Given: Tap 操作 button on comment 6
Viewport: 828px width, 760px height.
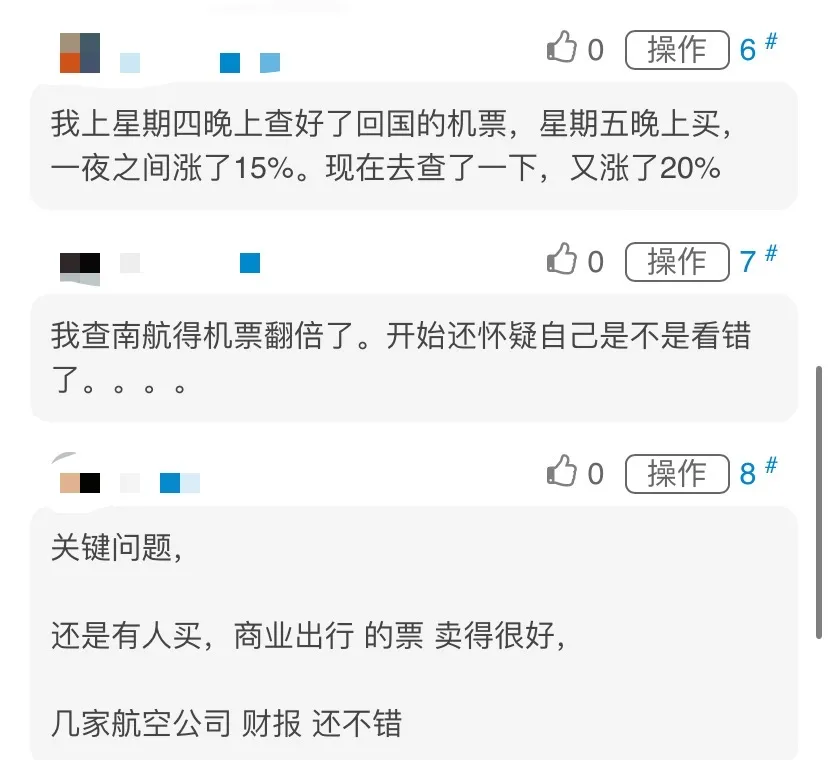Looking at the screenshot, I should 677,49.
